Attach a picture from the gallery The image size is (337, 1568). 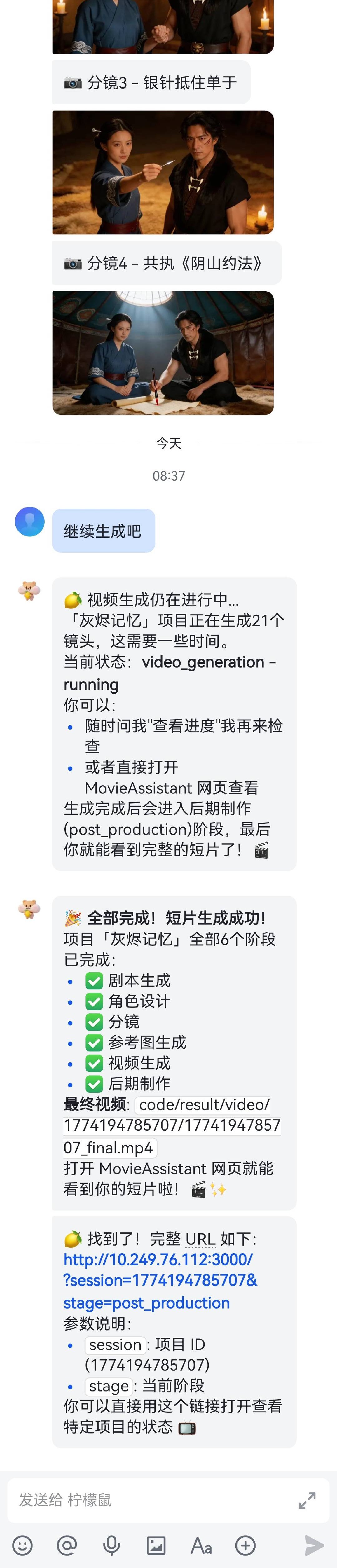click(156, 1545)
